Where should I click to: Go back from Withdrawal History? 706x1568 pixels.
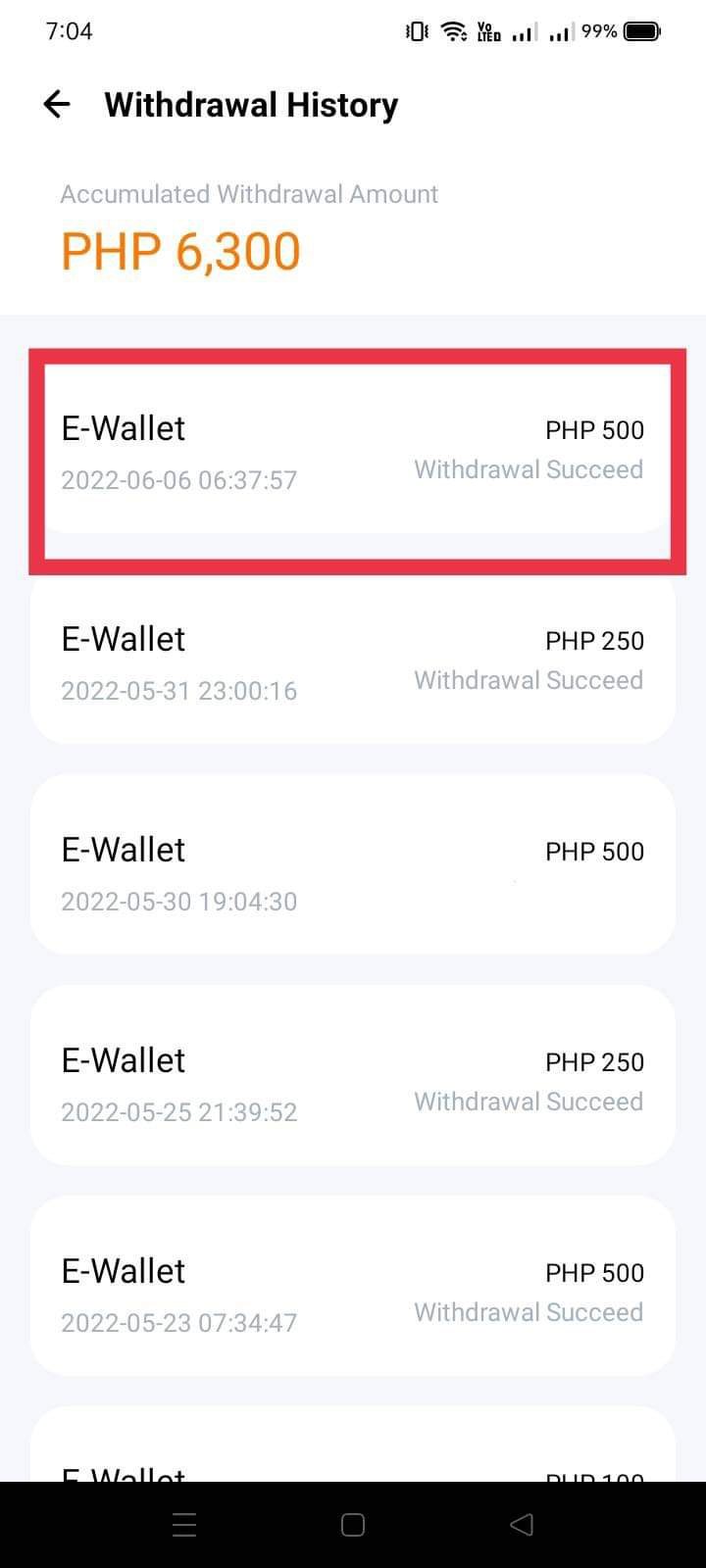pyautogui.click(x=57, y=104)
